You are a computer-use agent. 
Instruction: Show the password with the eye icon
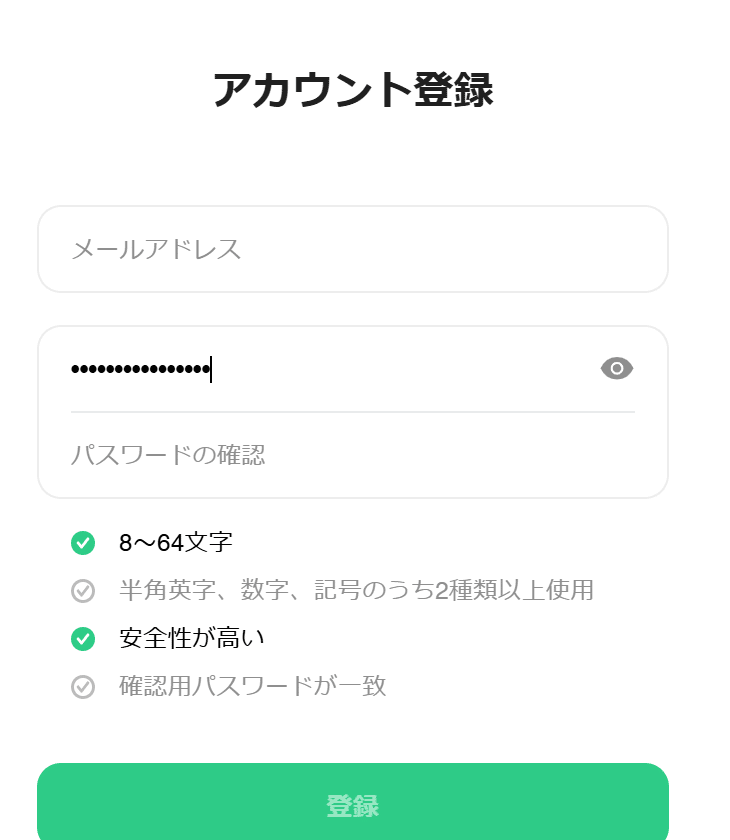point(617,369)
